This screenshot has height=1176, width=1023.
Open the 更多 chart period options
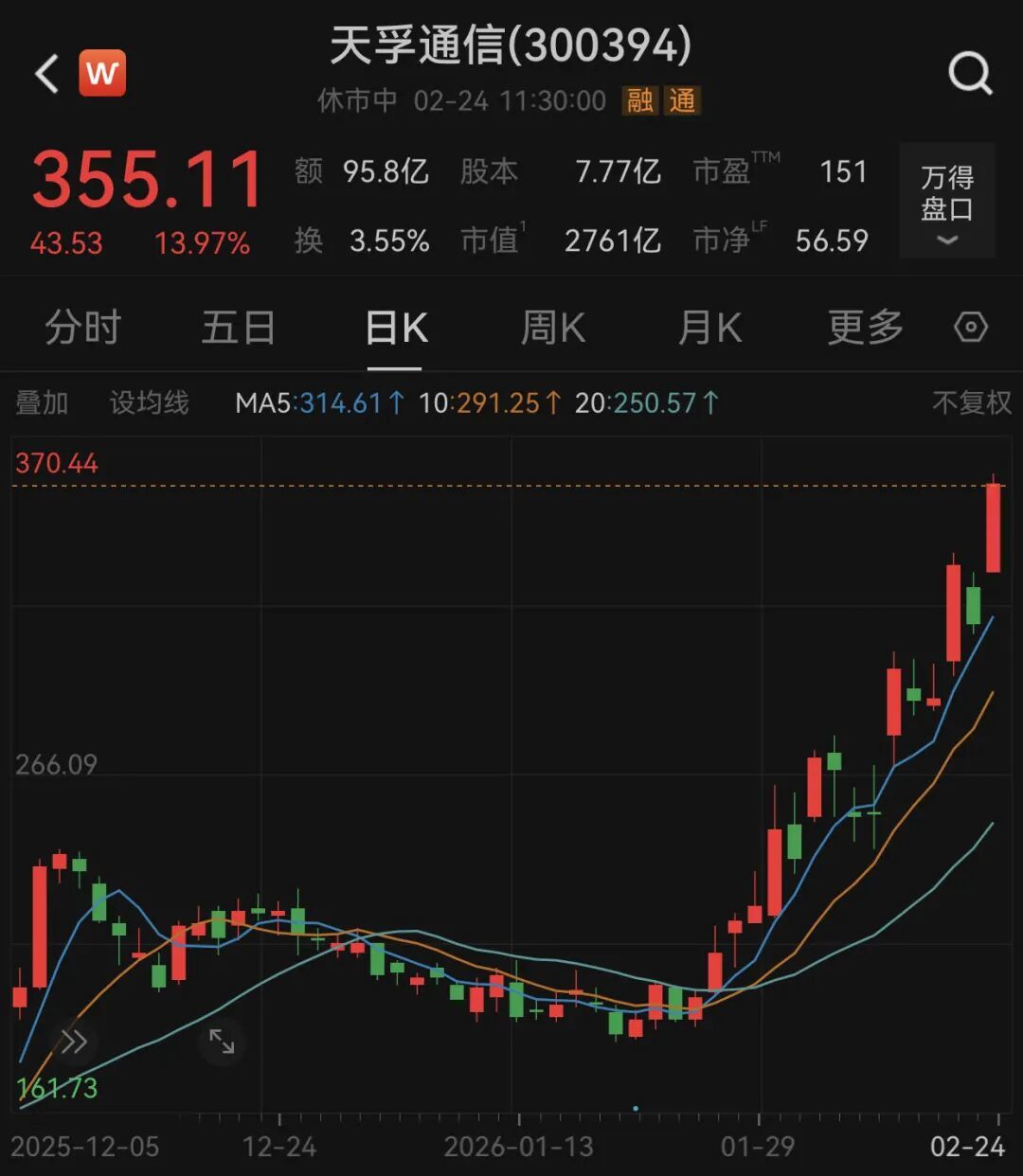(x=865, y=328)
